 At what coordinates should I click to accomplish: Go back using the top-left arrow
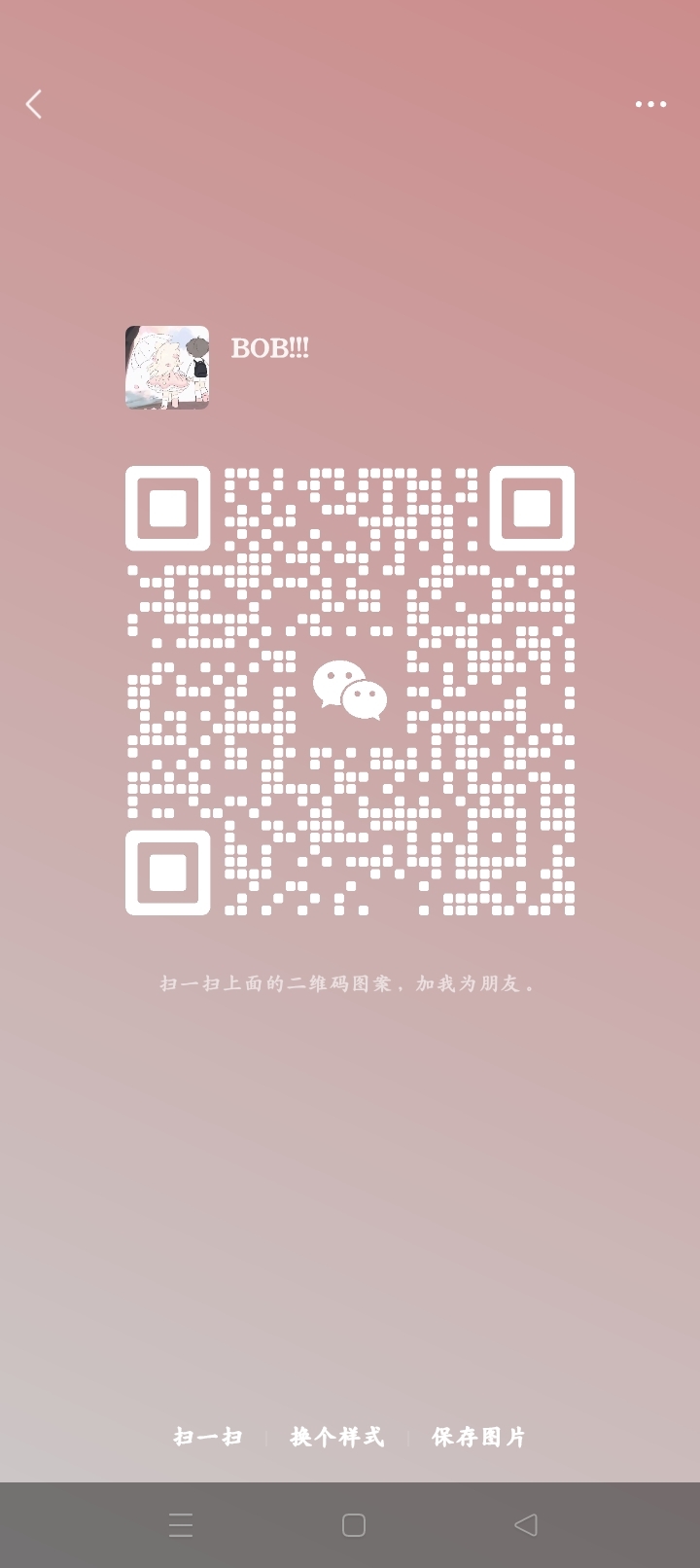pos(35,104)
